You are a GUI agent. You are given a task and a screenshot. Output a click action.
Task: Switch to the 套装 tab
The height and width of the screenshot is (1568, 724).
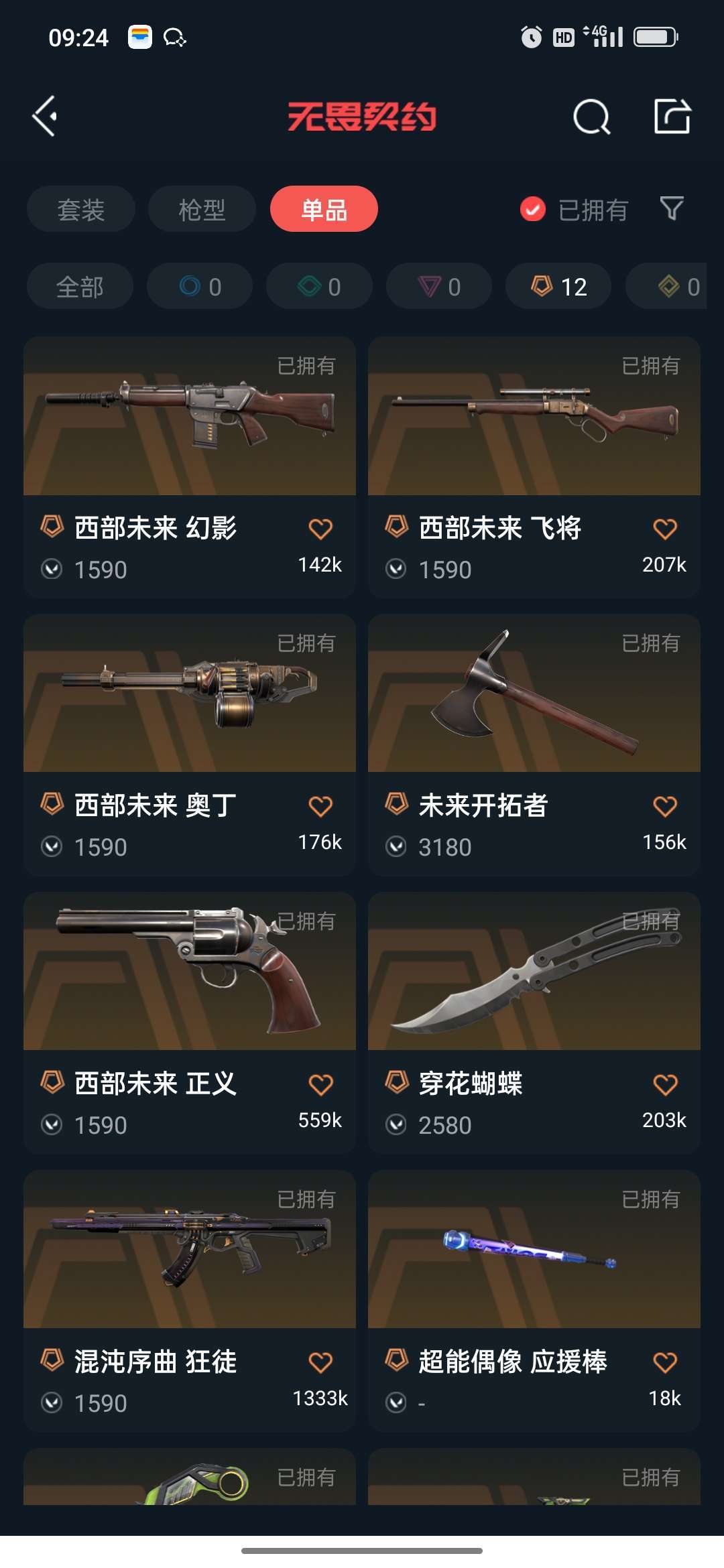(81, 209)
